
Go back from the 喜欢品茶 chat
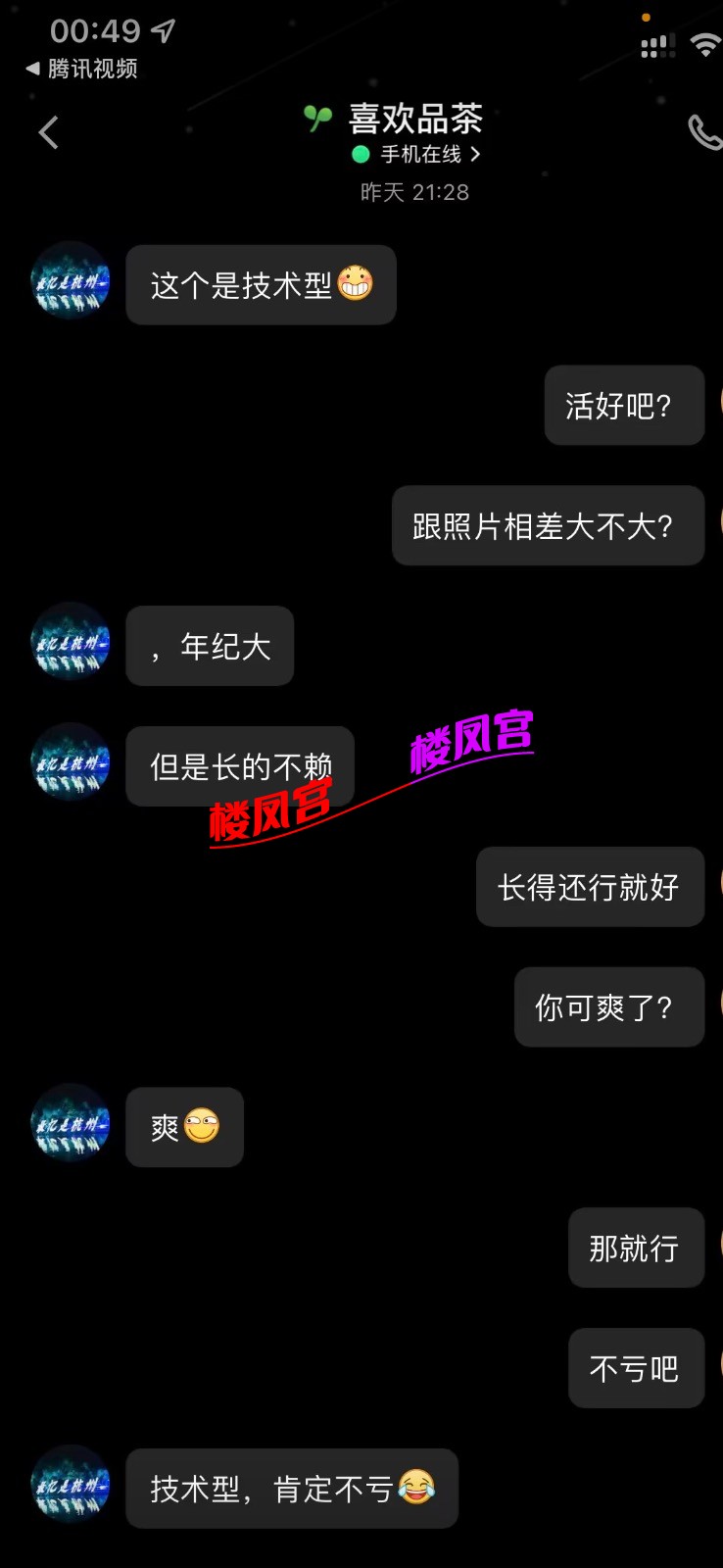click(48, 132)
